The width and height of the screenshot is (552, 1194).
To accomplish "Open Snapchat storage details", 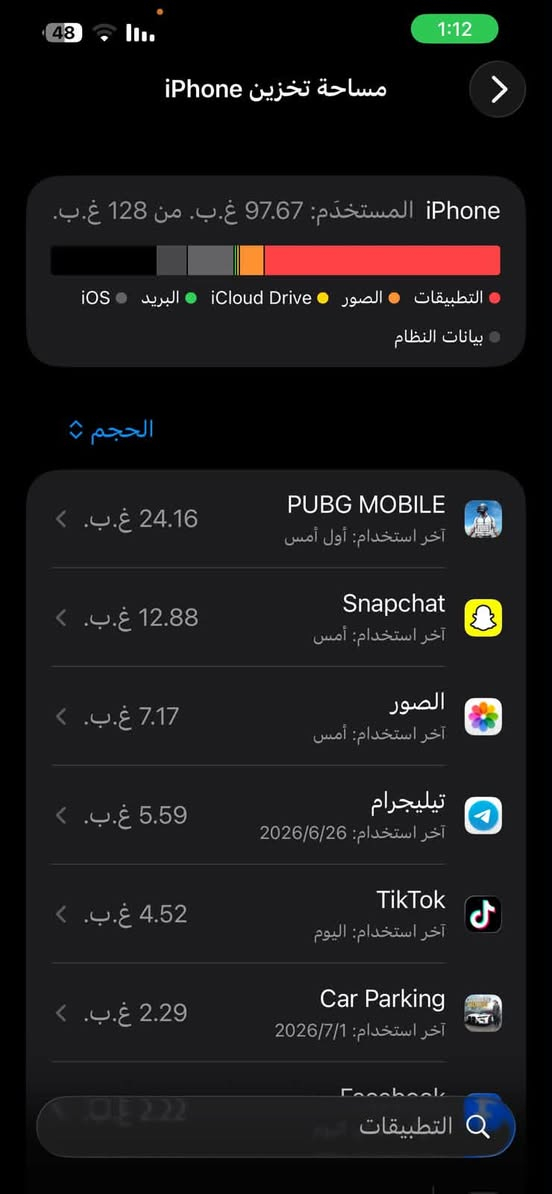I will coord(276,618).
